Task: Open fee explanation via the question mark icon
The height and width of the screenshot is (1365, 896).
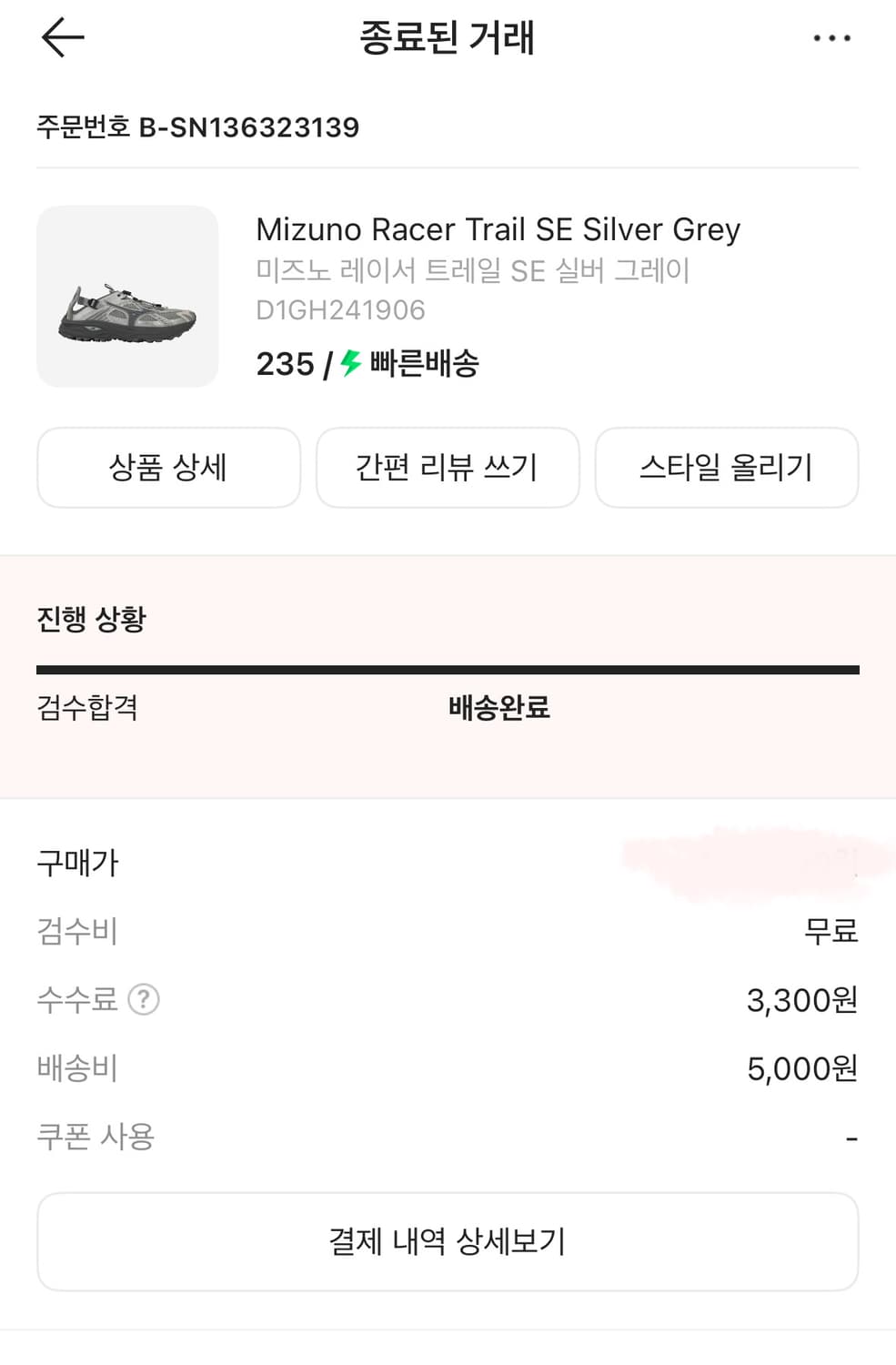Action: (x=144, y=999)
